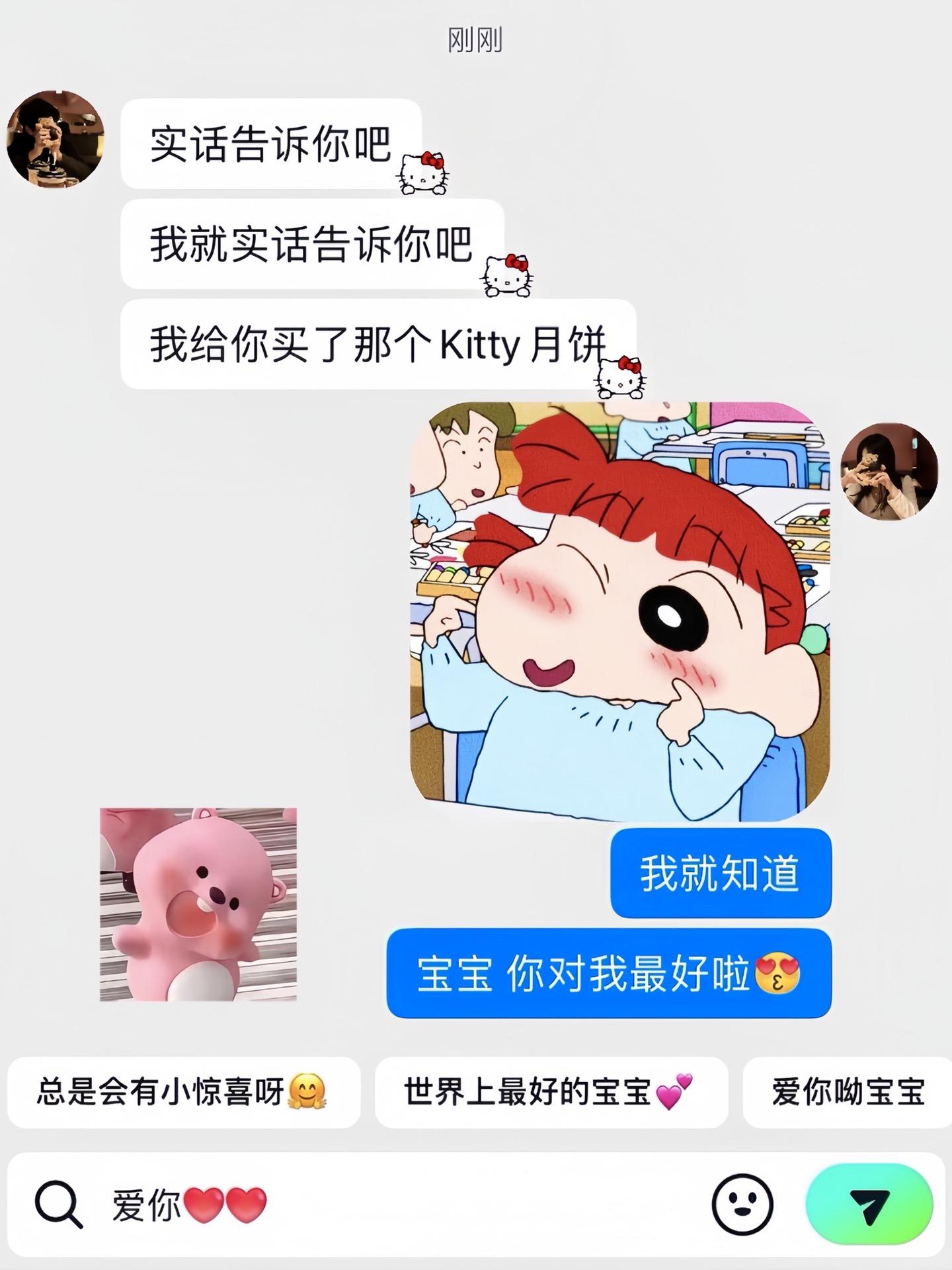The image size is (952, 1270).
Task: Pick the suggested reply 爱你呦宝宝
Action: [x=849, y=1093]
